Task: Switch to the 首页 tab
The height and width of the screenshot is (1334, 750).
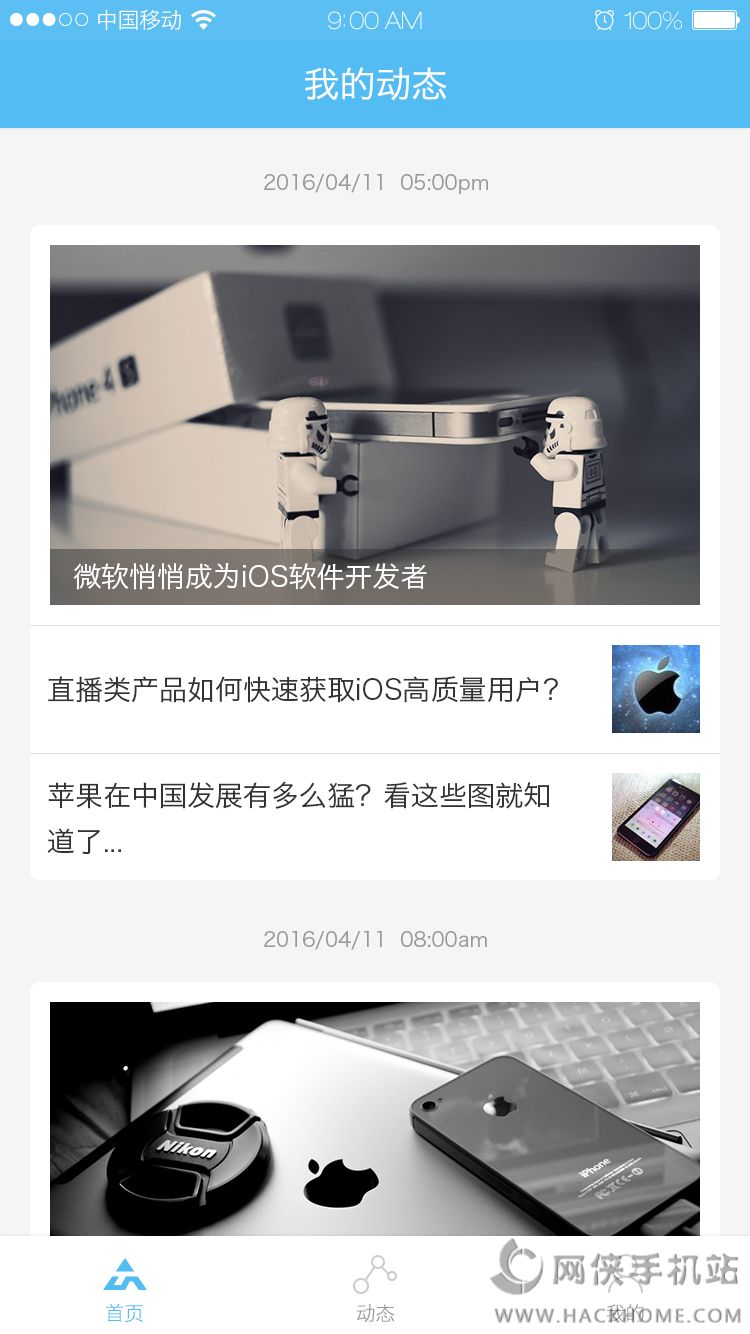Action: 125,1288
